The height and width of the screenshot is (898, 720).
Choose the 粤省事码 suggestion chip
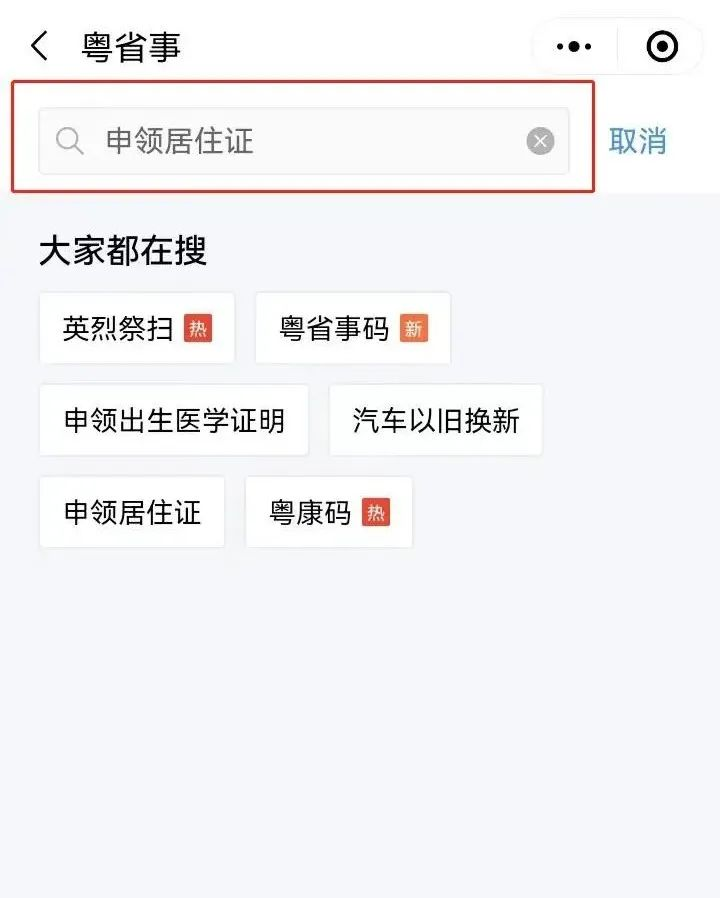pyautogui.click(x=352, y=328)
